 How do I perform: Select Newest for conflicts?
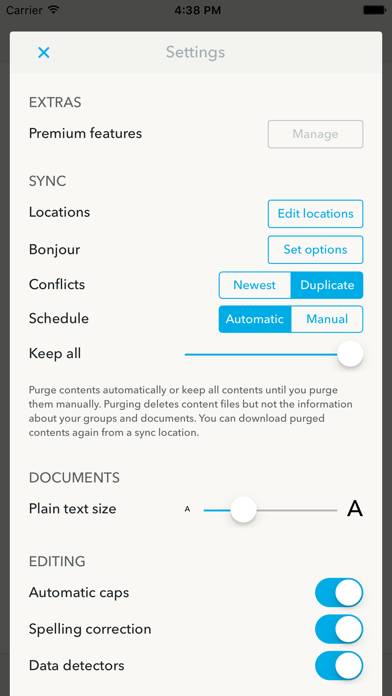click(255, 285)
